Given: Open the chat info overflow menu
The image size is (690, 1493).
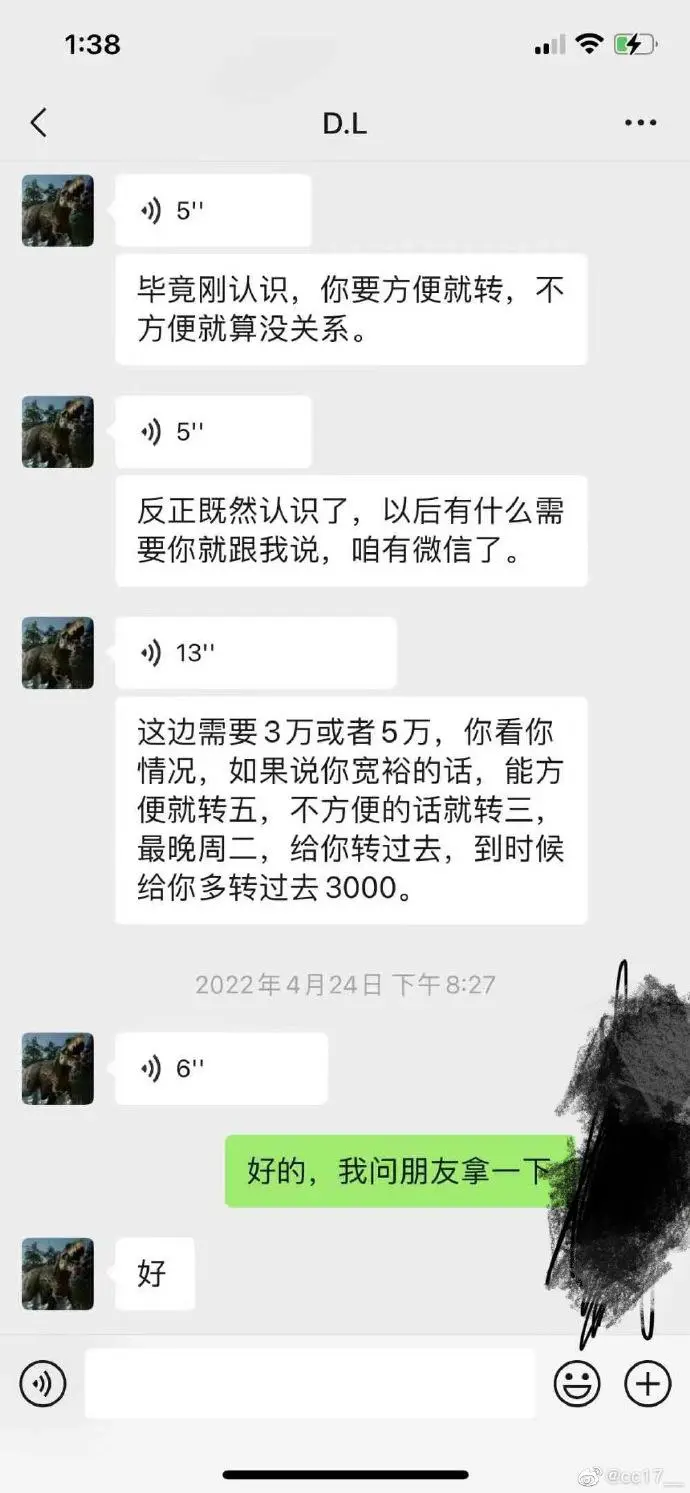Looking at the screenshot, I should [640, 123].
